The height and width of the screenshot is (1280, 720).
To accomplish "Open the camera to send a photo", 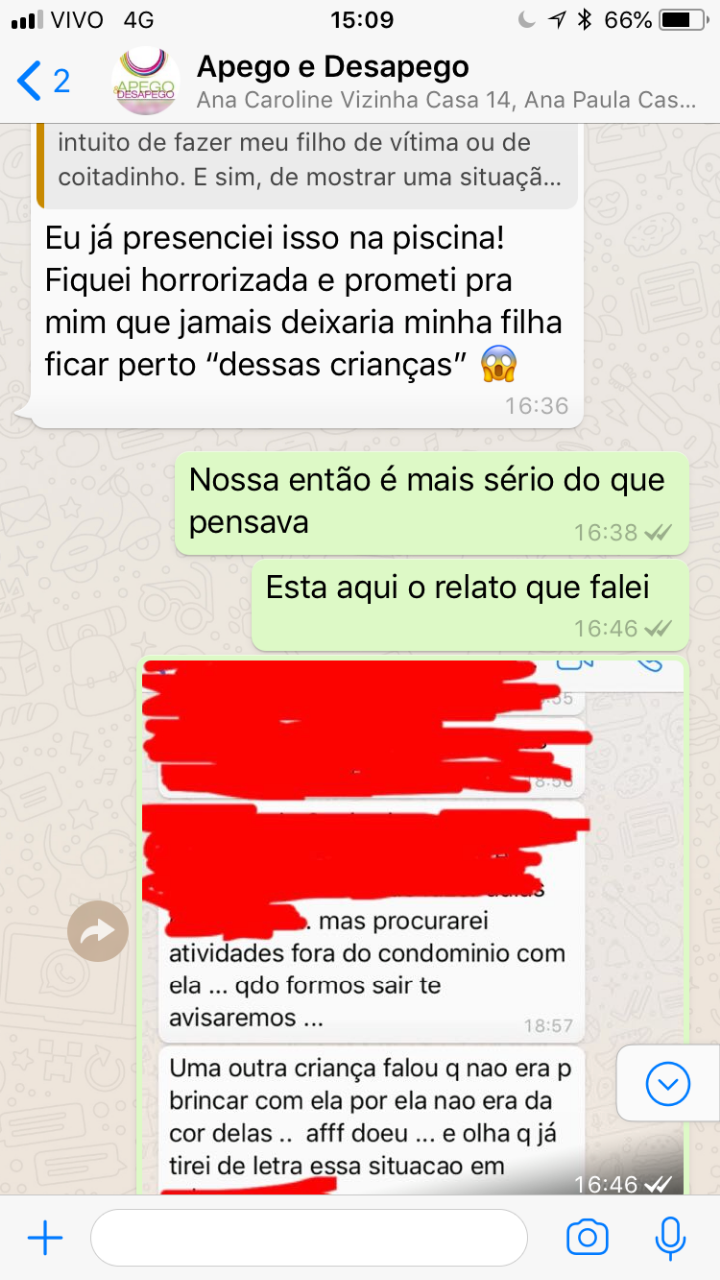I will [x=587, y=1238].
